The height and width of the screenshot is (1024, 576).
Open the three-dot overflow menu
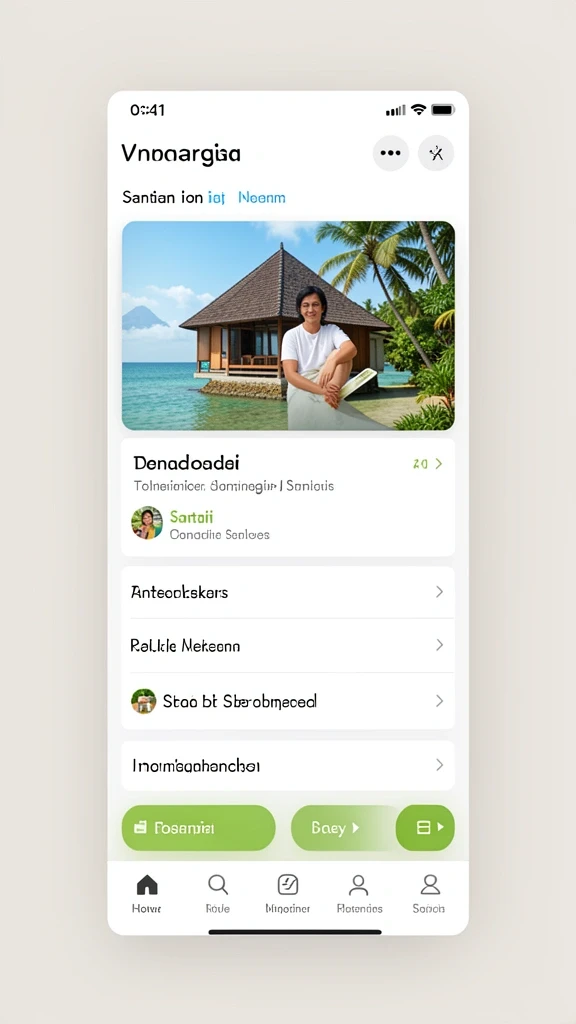(391, 153)
